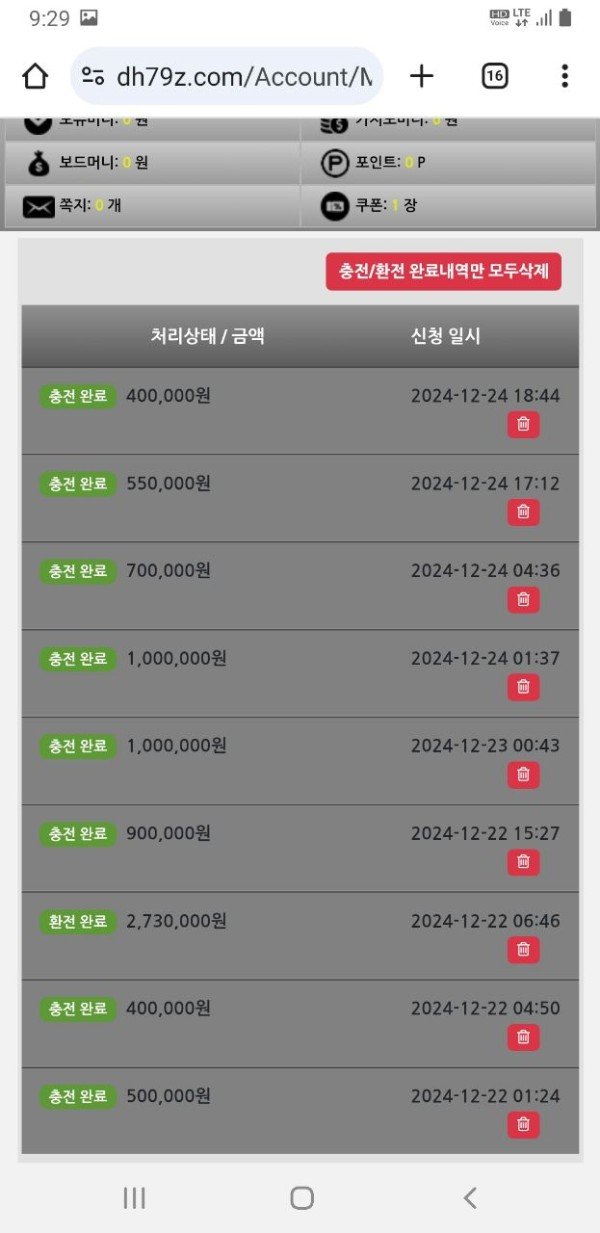Show the 16 open tabs

coord(495,76)
